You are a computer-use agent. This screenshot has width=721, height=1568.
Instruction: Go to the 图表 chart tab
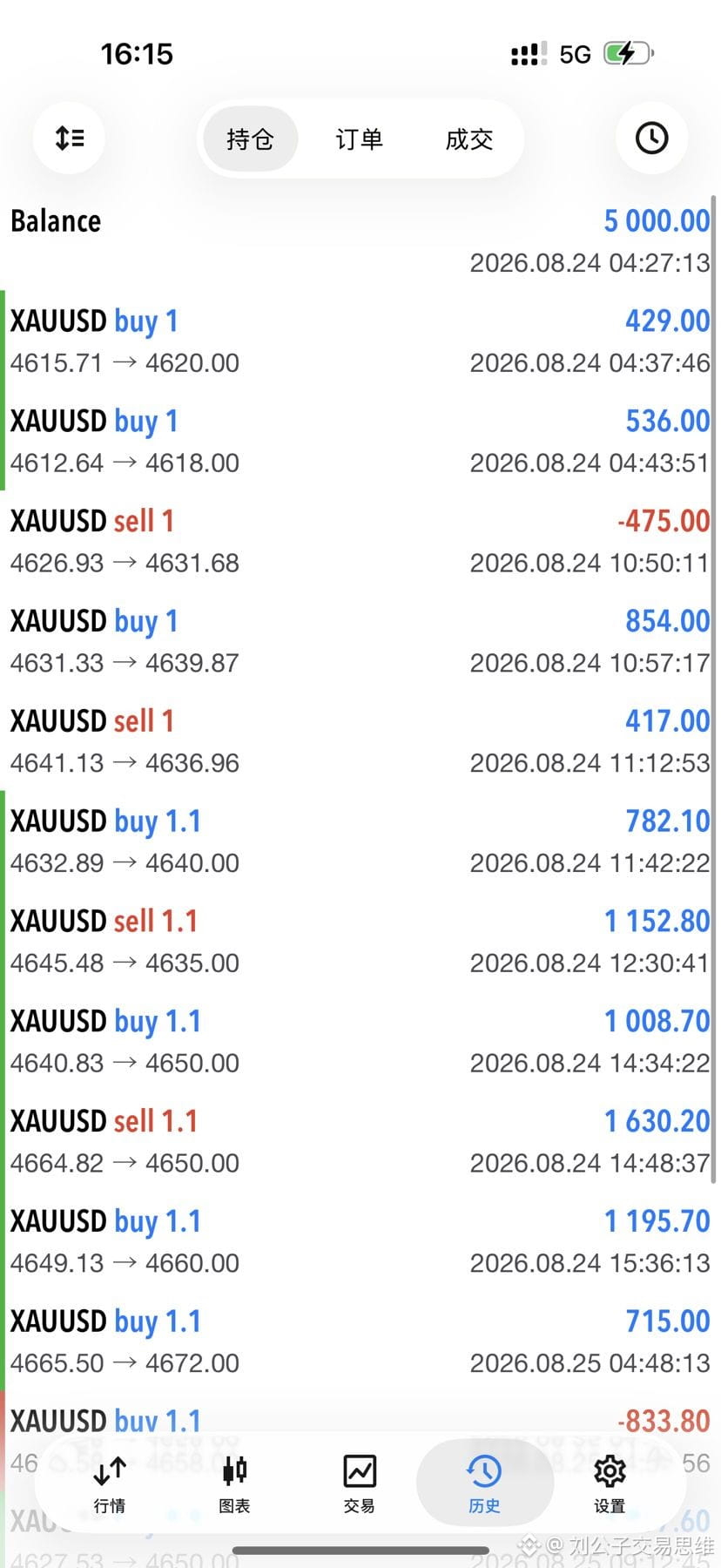[234, 1484]
